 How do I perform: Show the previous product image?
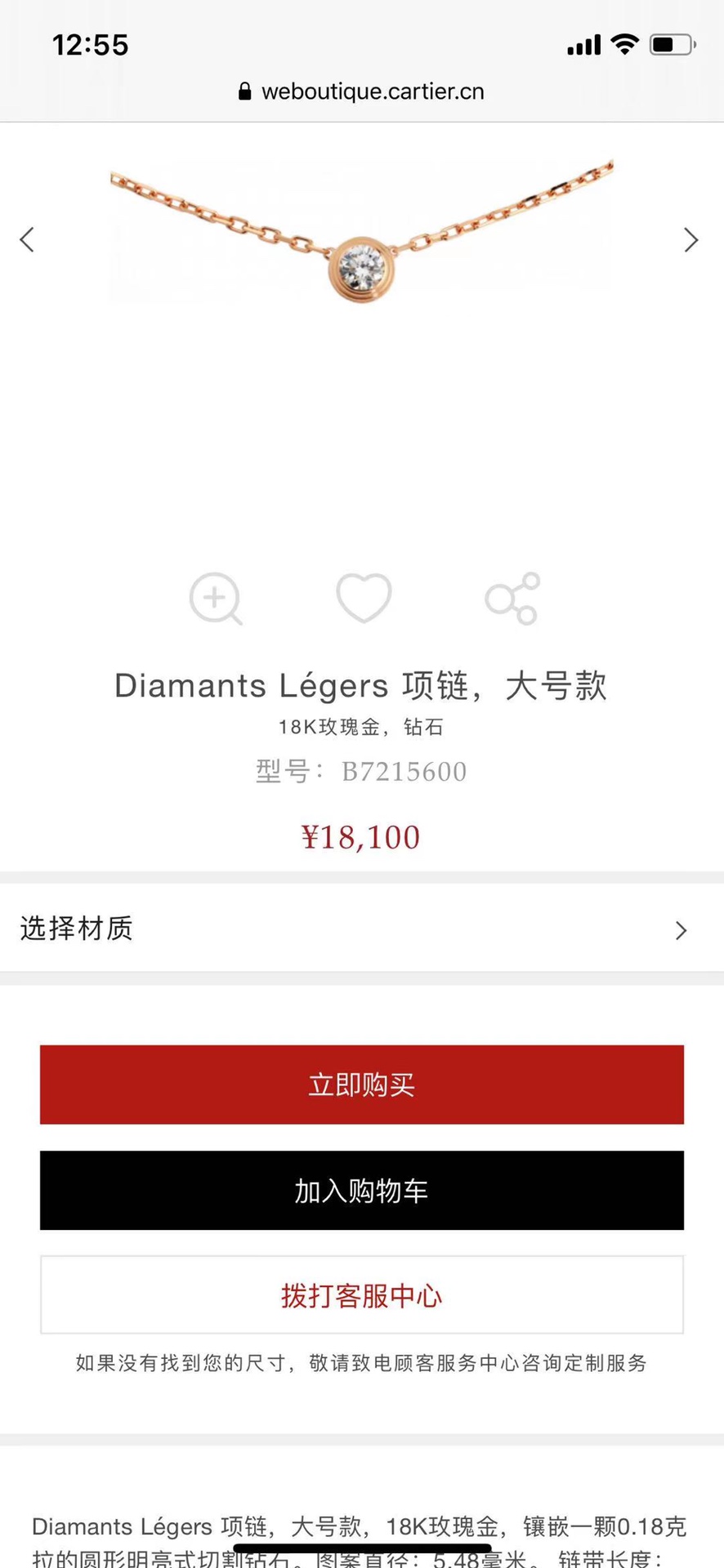pos(27,239)
